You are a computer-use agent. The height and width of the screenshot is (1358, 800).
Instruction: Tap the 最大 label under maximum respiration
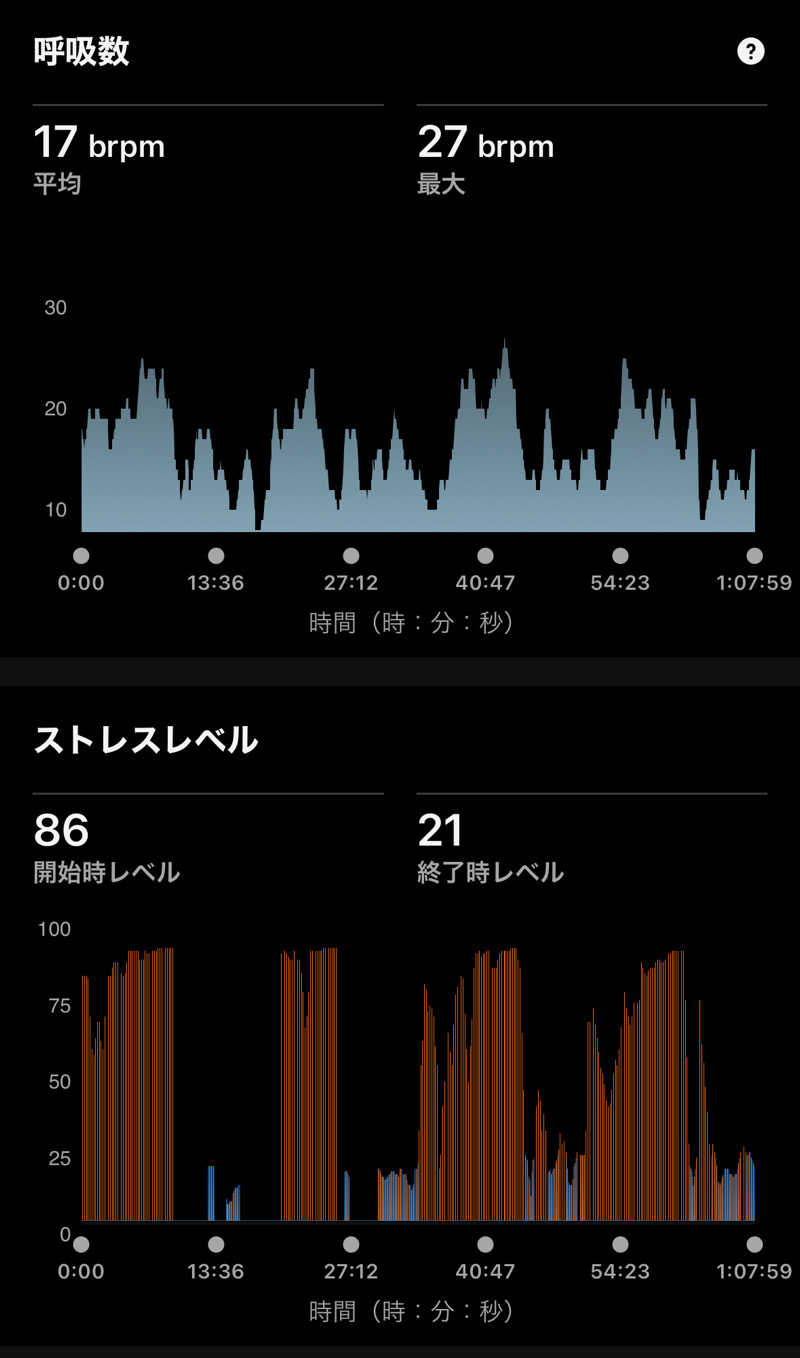tap(437, 183)
